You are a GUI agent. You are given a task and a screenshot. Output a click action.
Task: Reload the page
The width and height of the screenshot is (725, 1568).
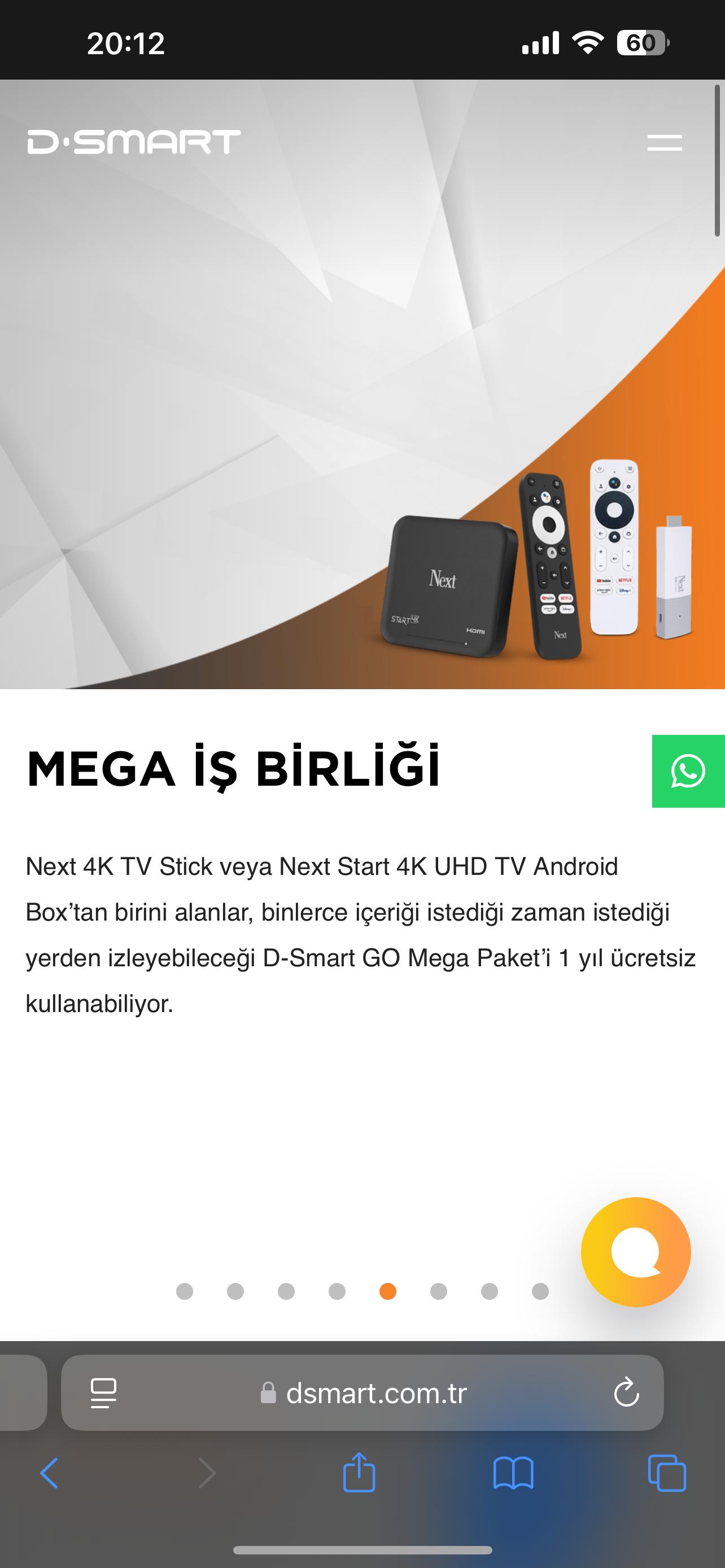(626, 1392)
